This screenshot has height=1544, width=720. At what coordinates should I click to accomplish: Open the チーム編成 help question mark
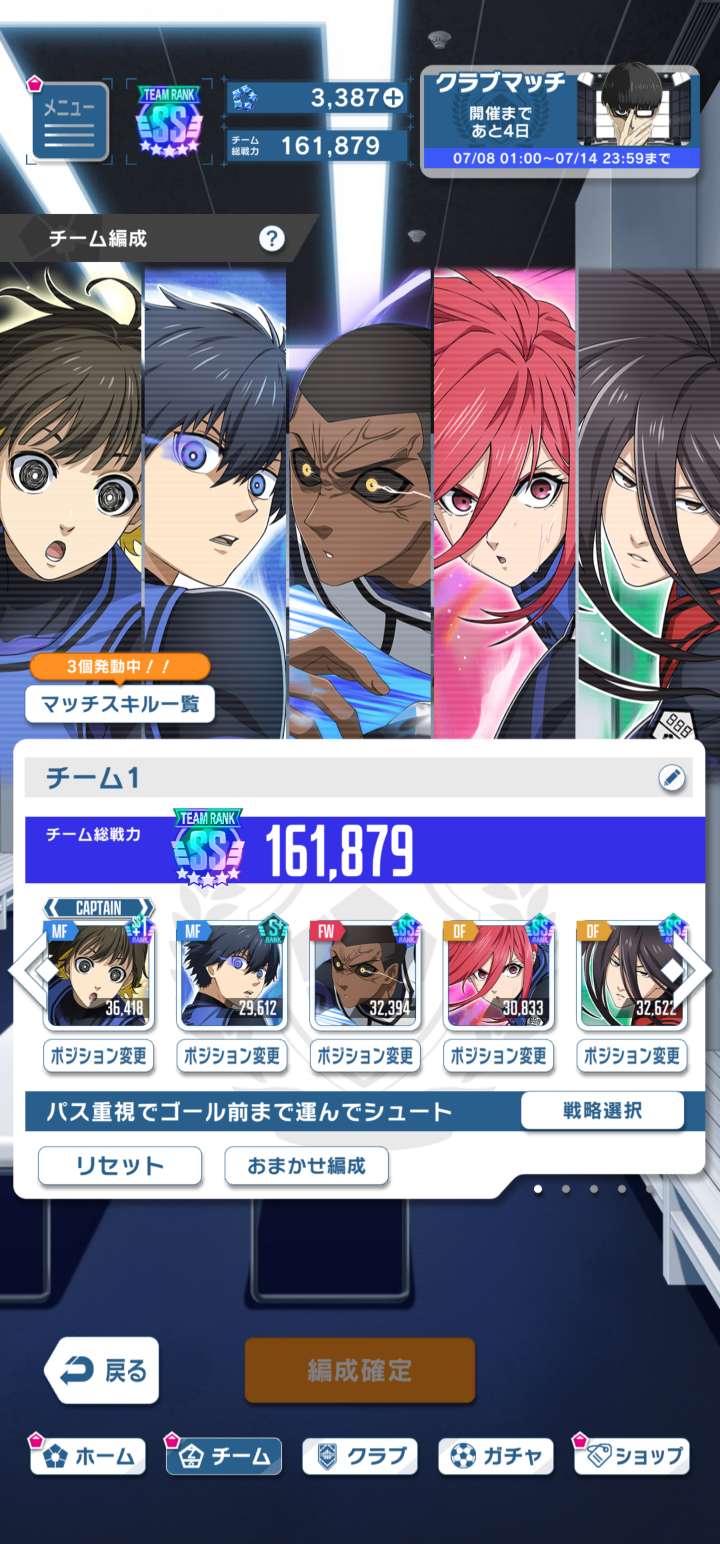[x=271, y=238]
